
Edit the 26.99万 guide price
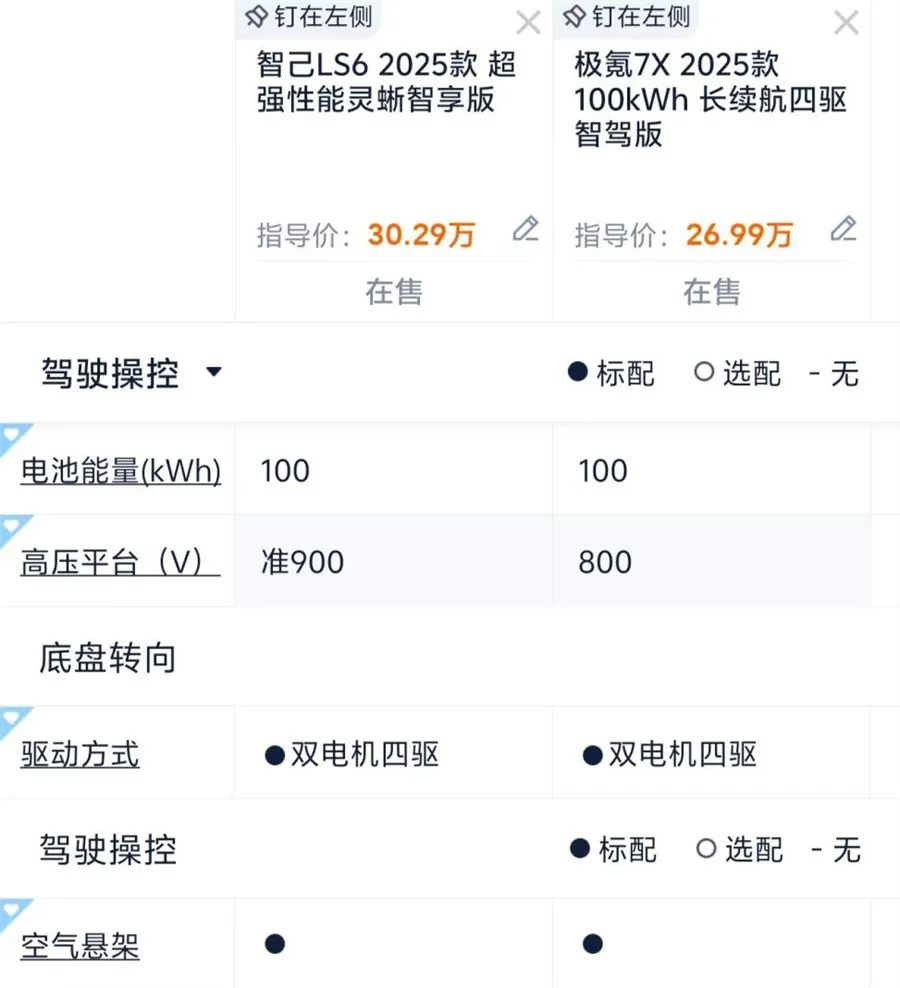(844, 229)
